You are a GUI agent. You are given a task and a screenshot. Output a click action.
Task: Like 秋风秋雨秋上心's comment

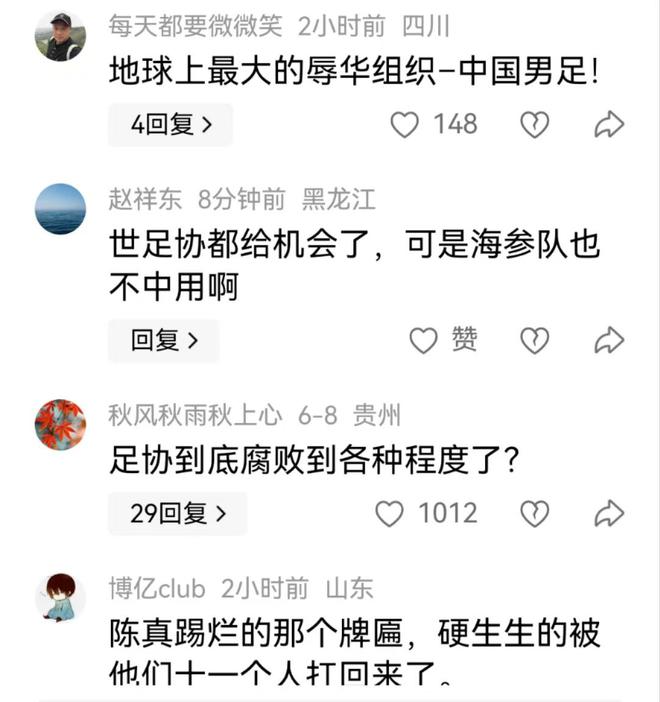coord(389,514)
